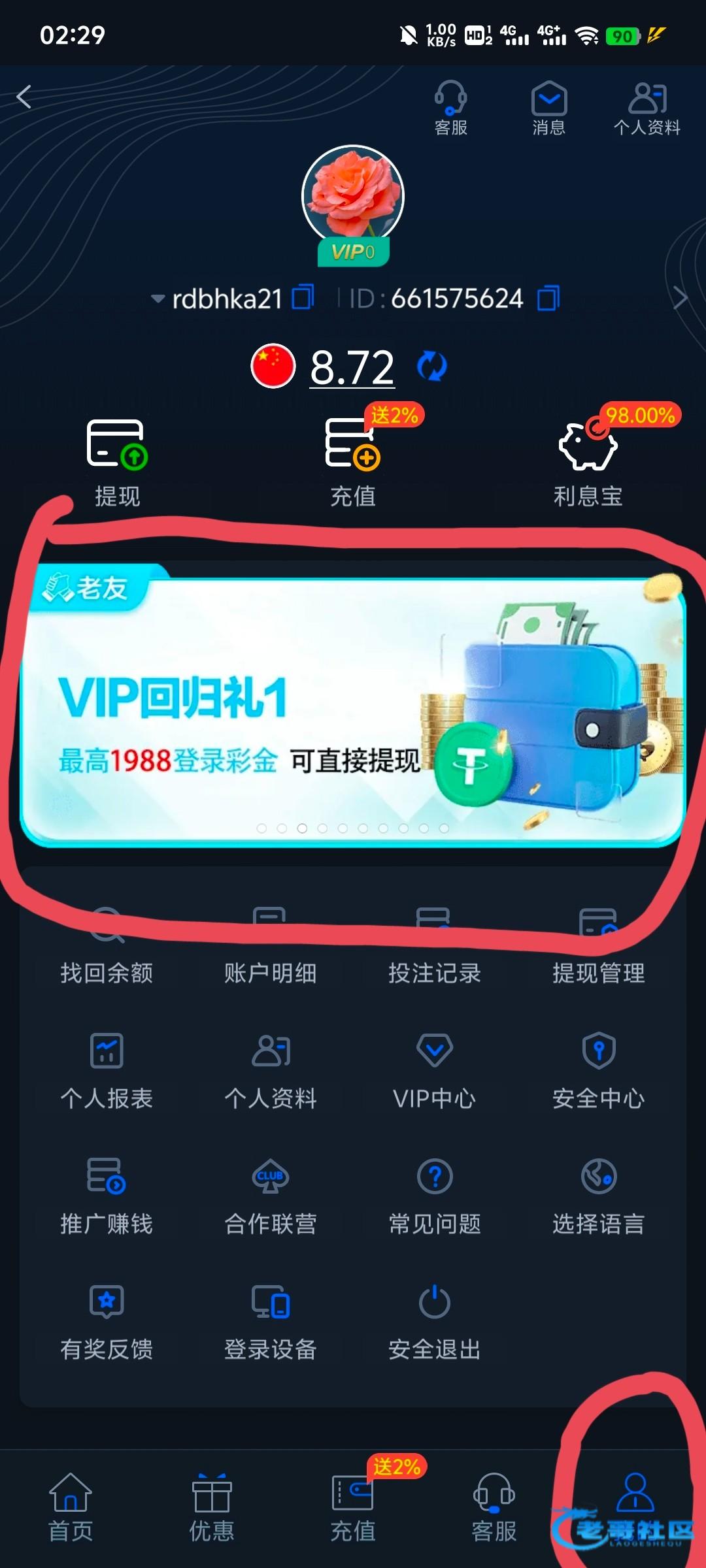
Task: Copy the username rdbhka21
Action: point(303,297)
